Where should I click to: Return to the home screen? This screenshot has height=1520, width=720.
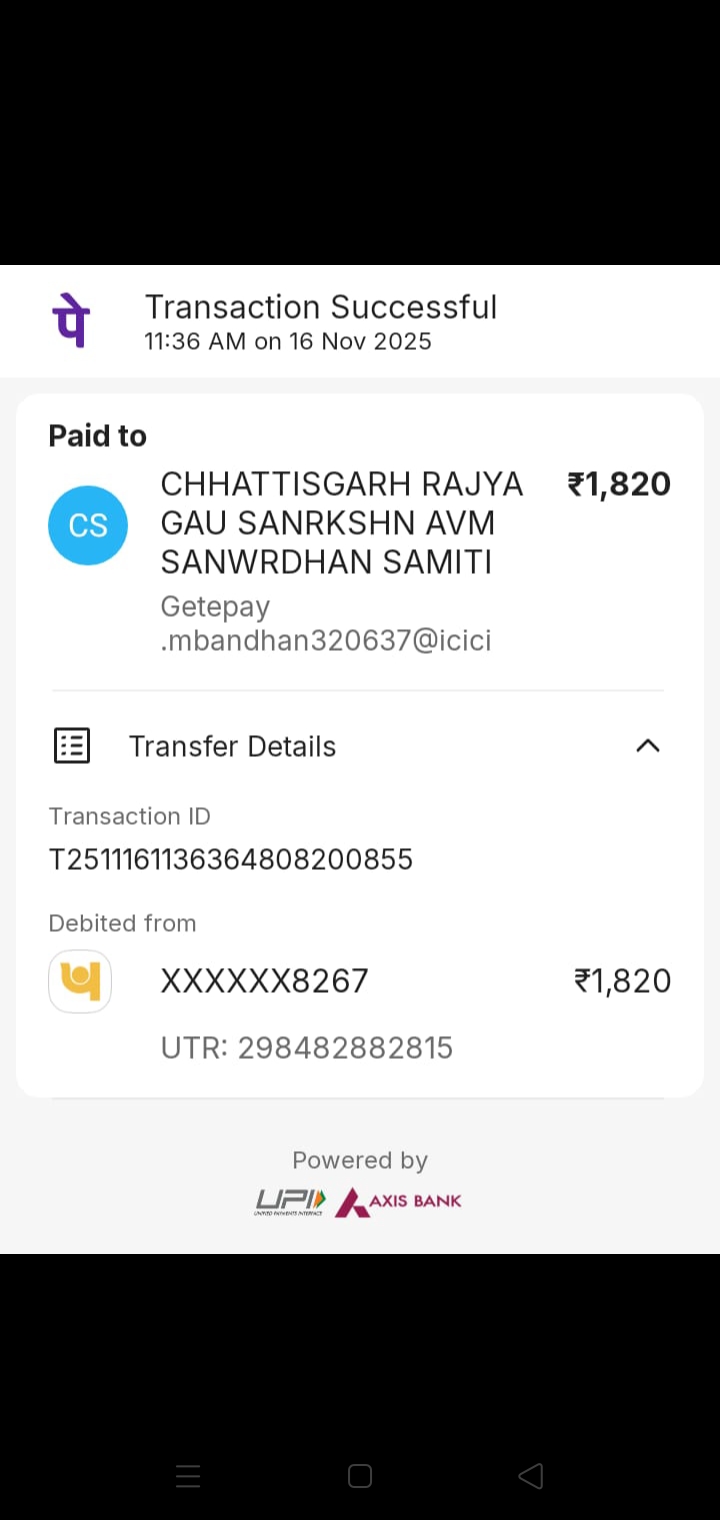360,1476
